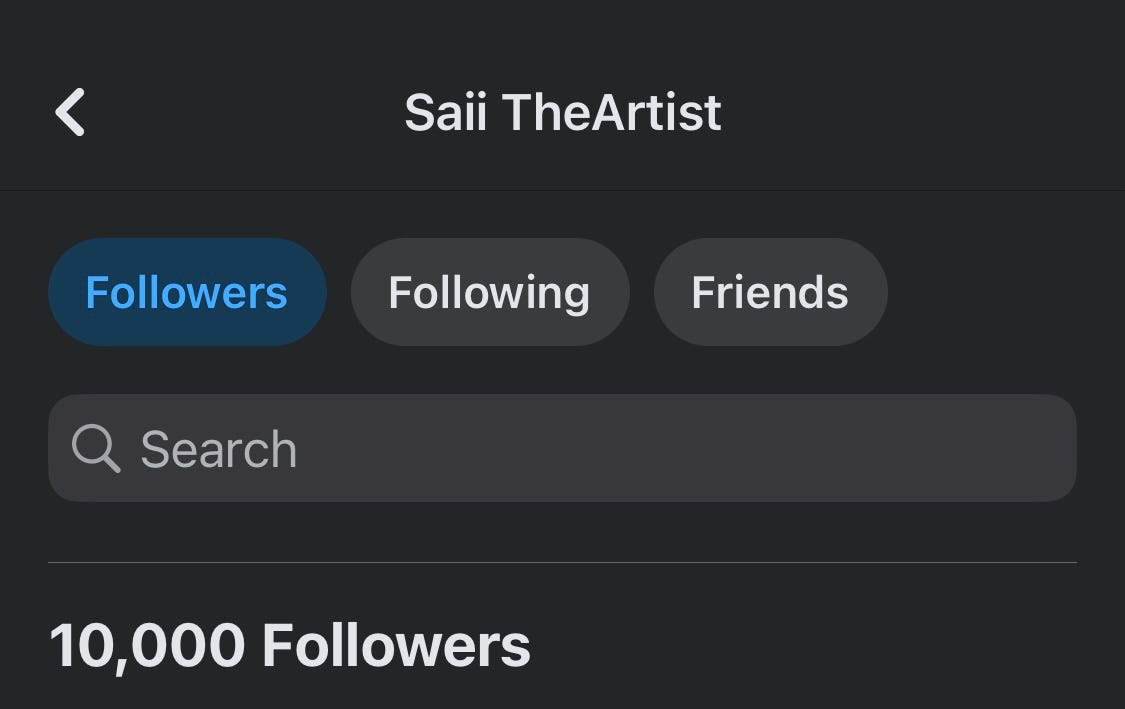The height and width of the screenshot is (709, 1125).
Task: Show the Friends tab
Action: (769, 292)
